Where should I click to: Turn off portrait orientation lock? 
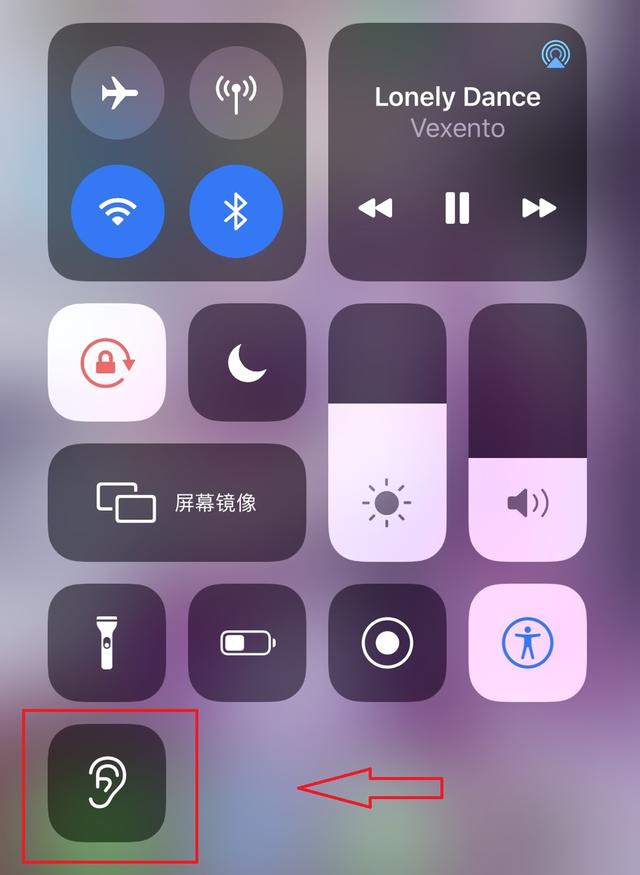click(x=106, y=362)
